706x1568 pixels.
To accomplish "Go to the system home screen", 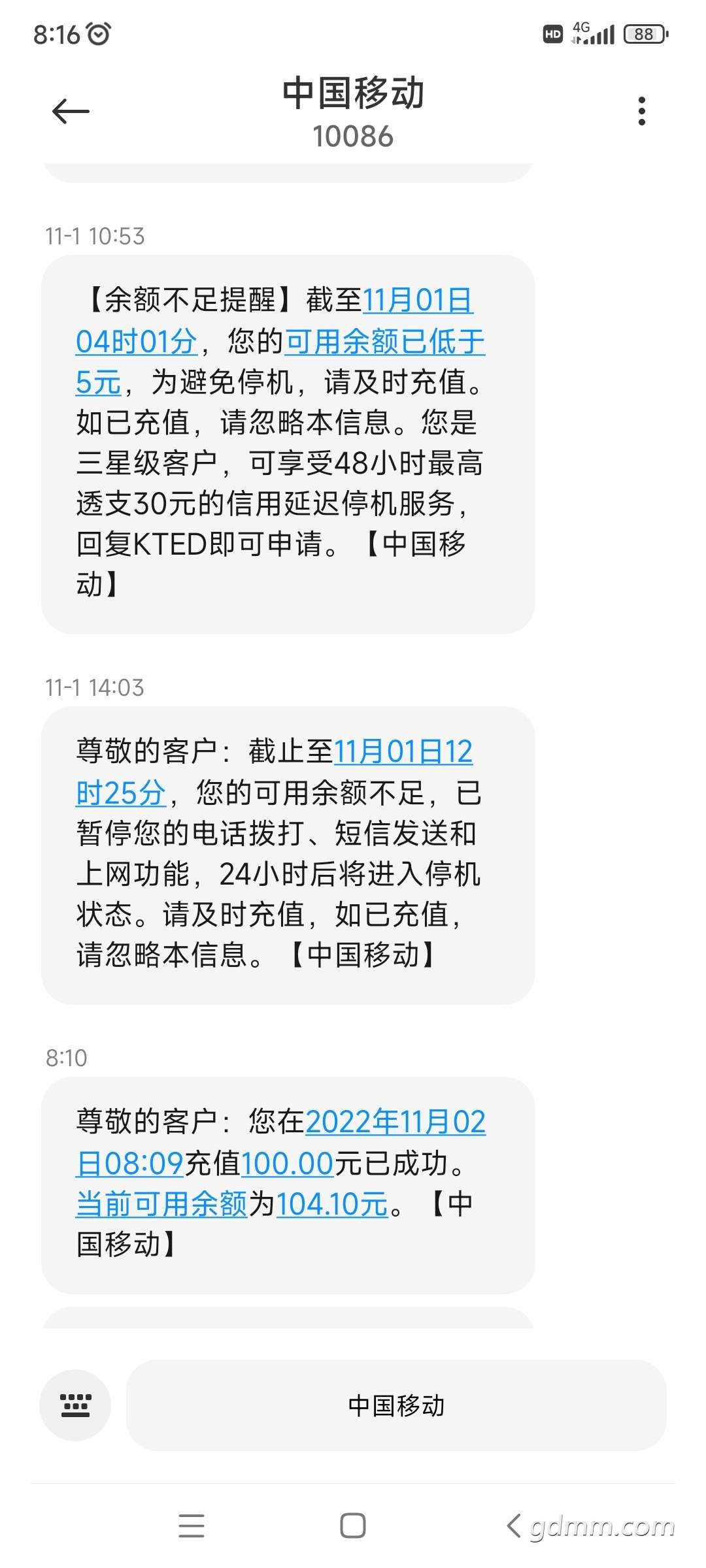I will (x=353, y=1526).
